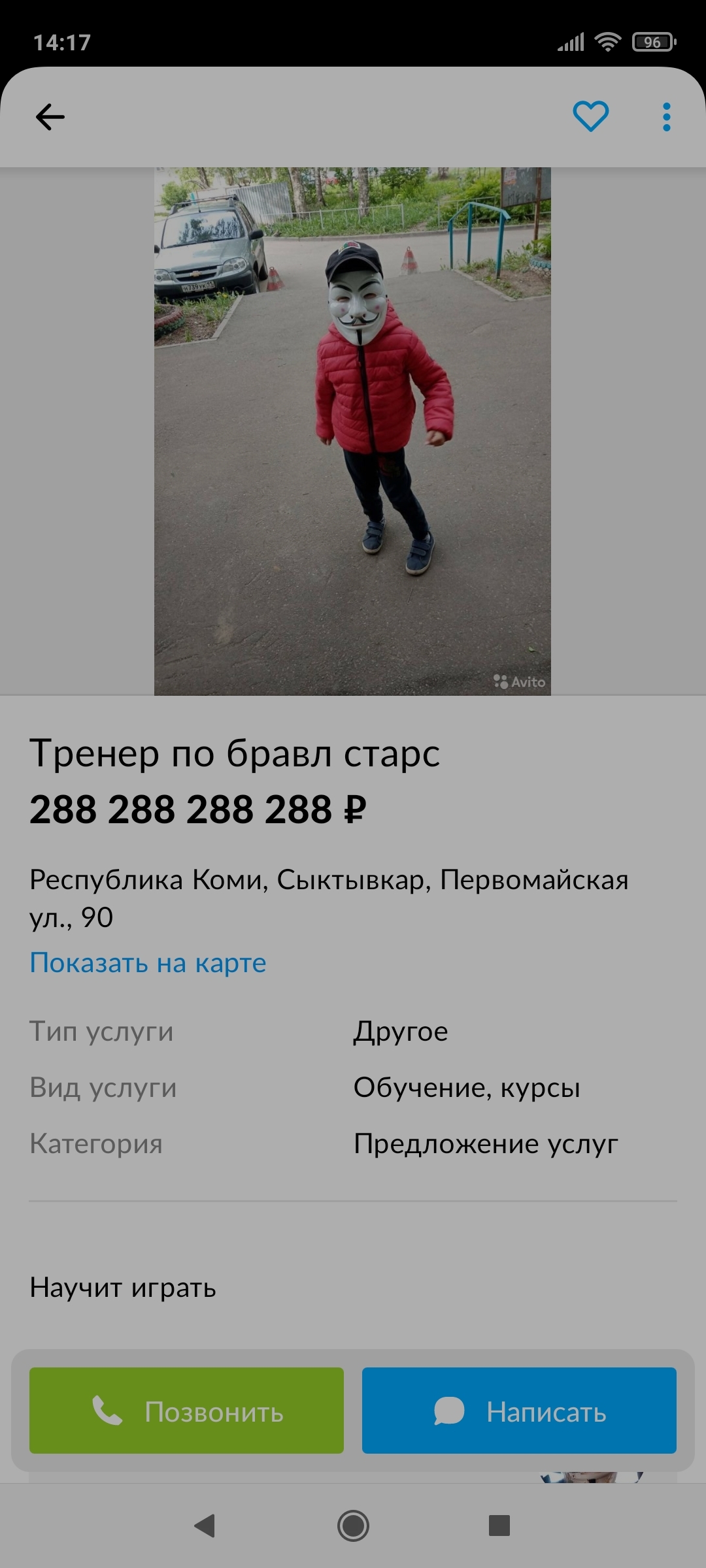Add this listing to favorites
This screenshot has width=706, height=1568.
(590, 117)
